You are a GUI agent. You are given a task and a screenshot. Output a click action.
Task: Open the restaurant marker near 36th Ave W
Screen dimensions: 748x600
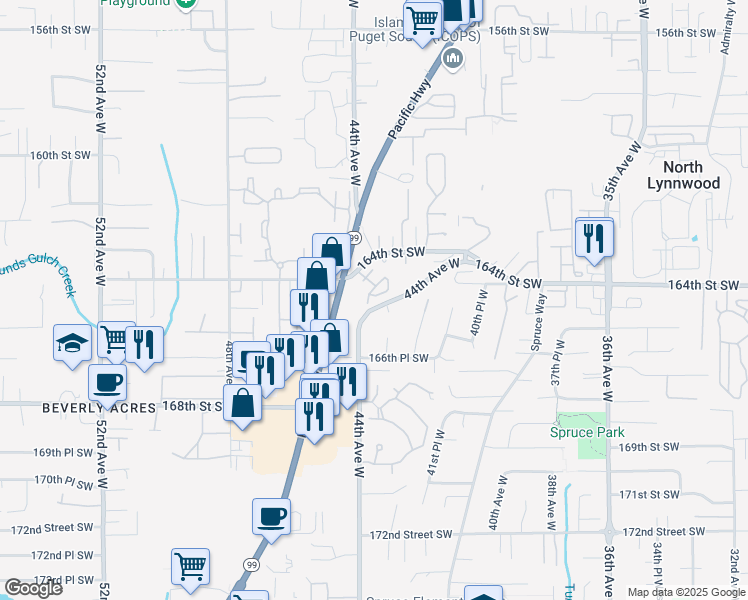[x=595, y=237]
